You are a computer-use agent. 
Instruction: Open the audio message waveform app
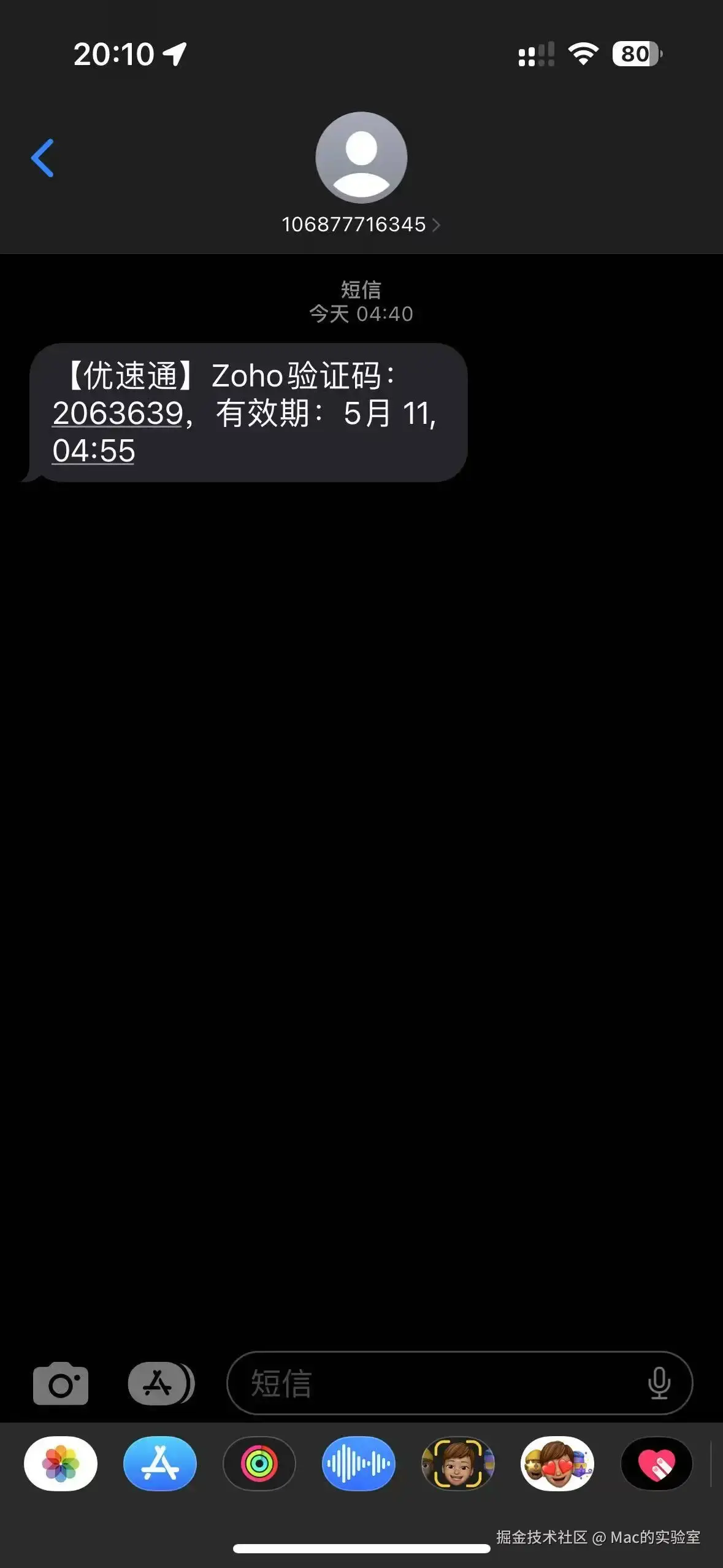coord(359,1464)
